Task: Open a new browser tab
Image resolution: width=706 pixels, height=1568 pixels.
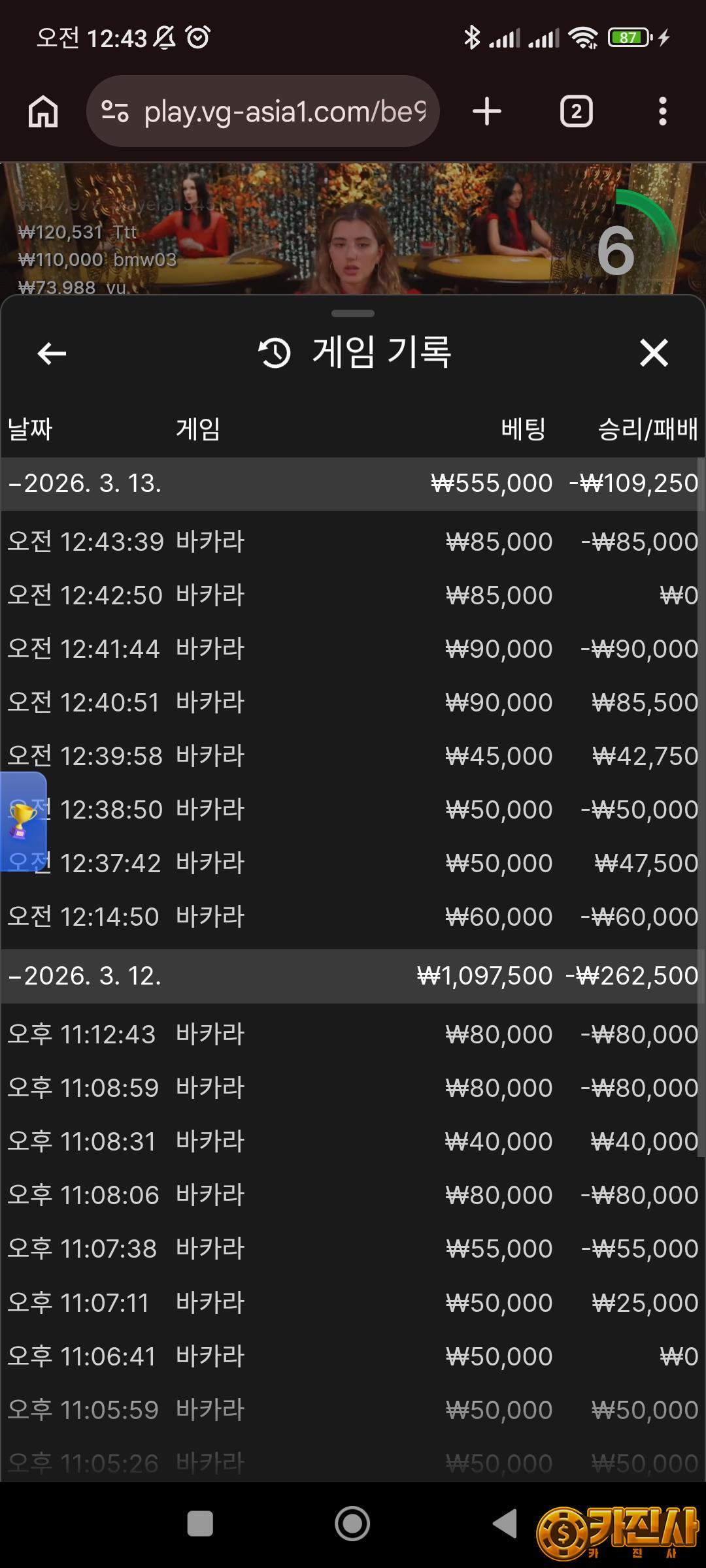Action: pyautogui.click(x=487, y=111)
